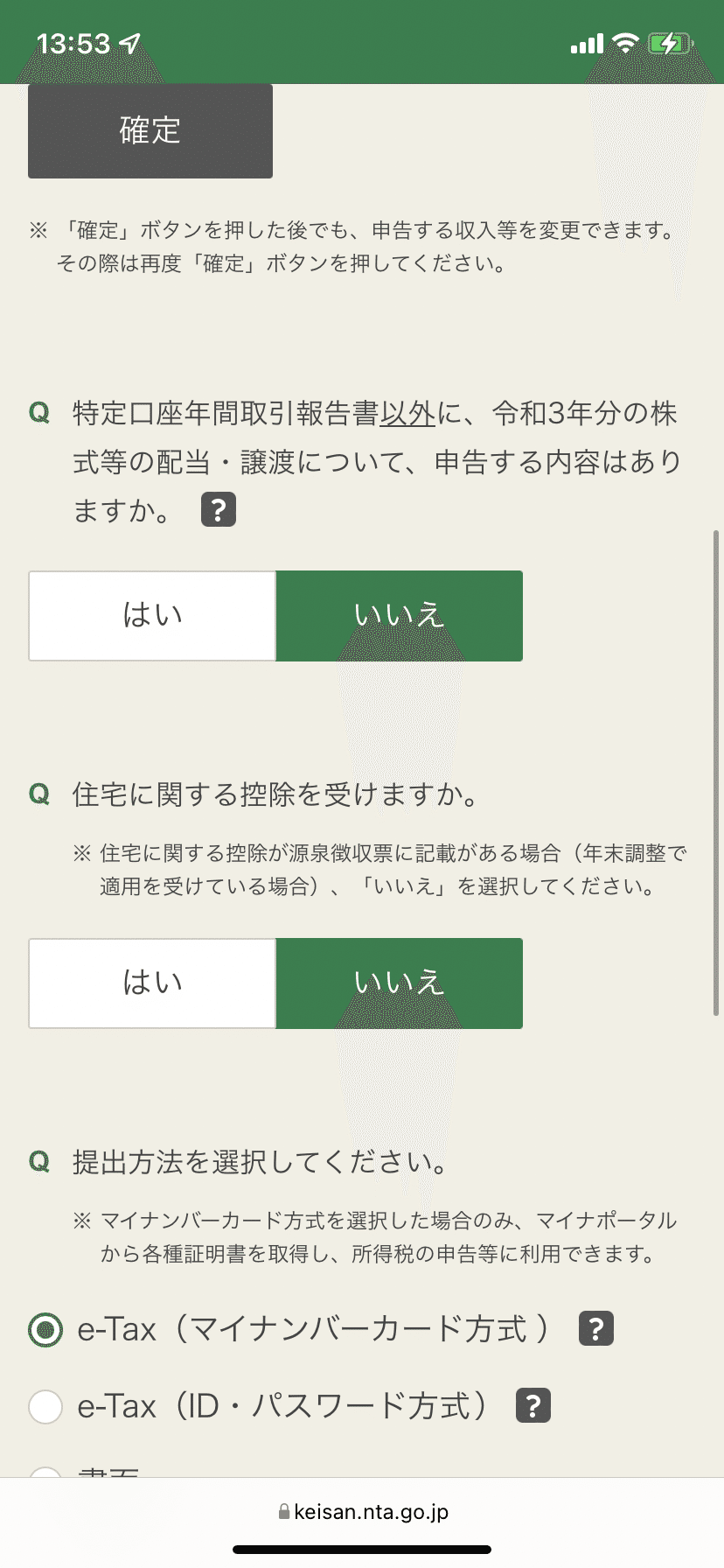Choose いいえ for the housing deduction question
The height and width of the screenshot is (1568, 724).
coord(400,983)
